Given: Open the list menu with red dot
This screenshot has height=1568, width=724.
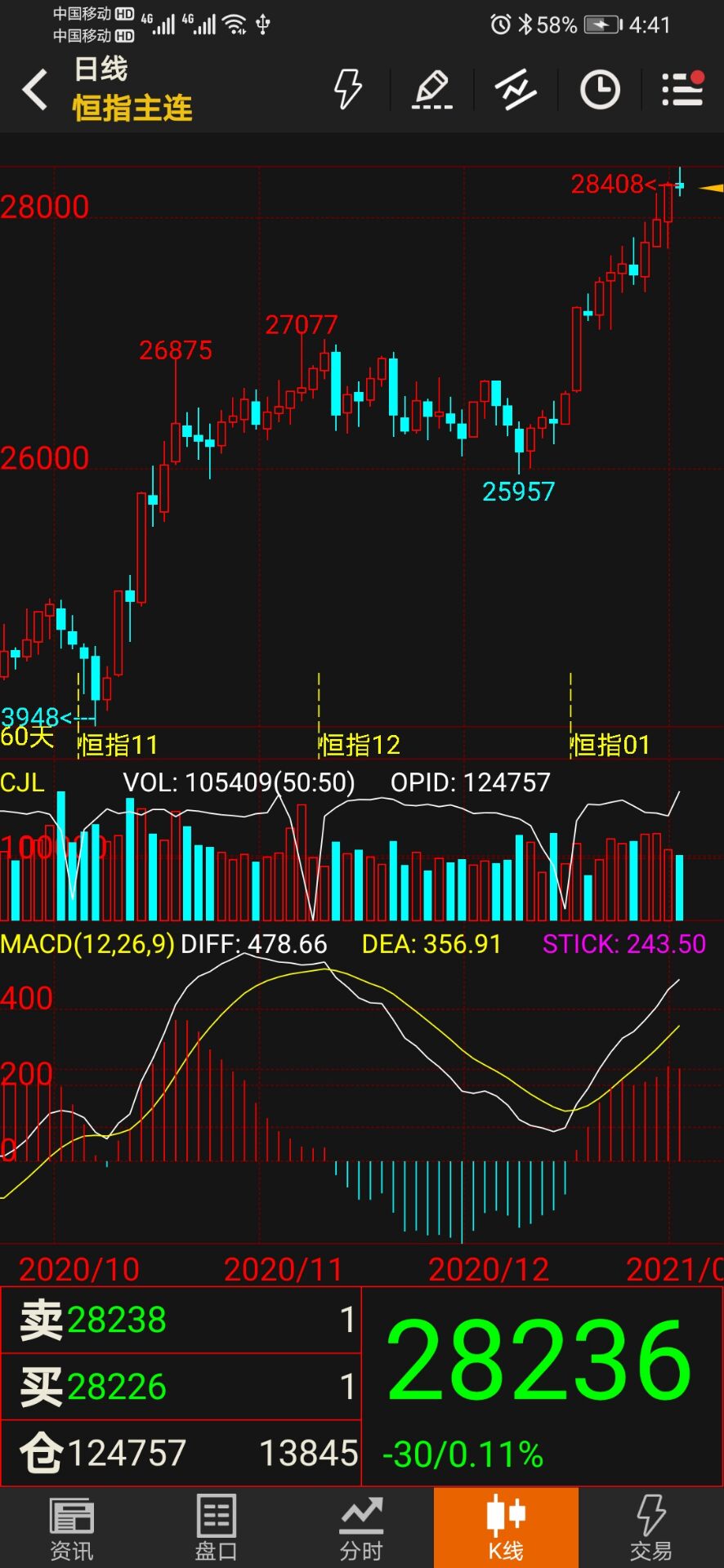Looking at the screenshot, I should (682, 89).
